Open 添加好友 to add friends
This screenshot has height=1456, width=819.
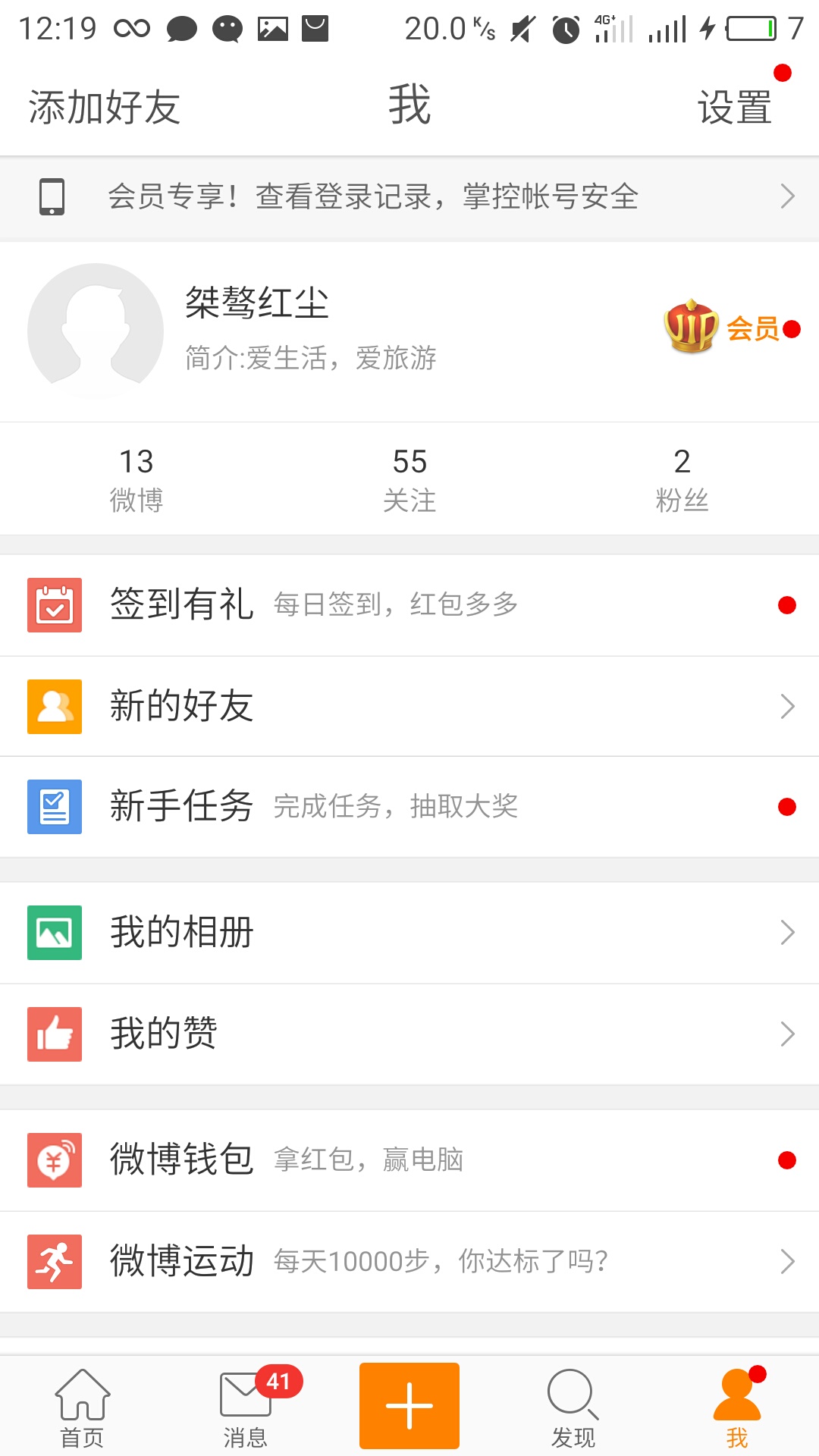pyautogui.click(x=102, y=105)
